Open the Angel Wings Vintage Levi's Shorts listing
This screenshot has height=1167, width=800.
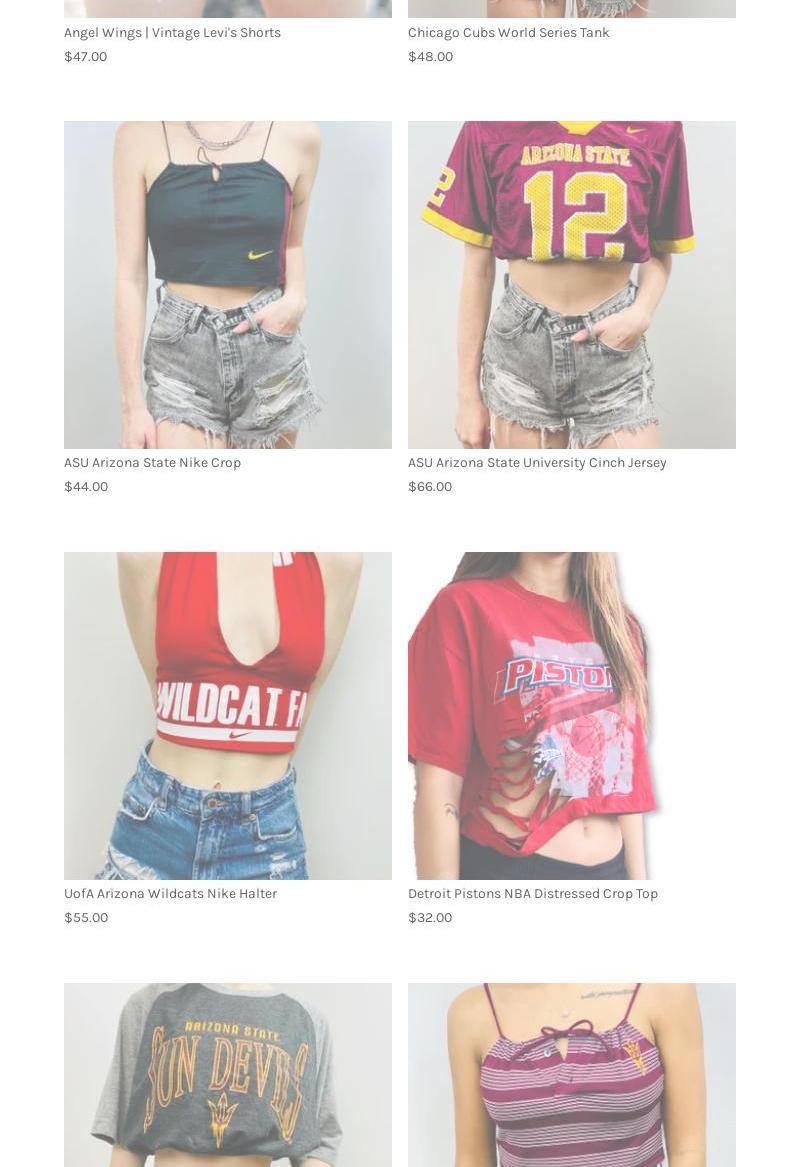point(172,32)
